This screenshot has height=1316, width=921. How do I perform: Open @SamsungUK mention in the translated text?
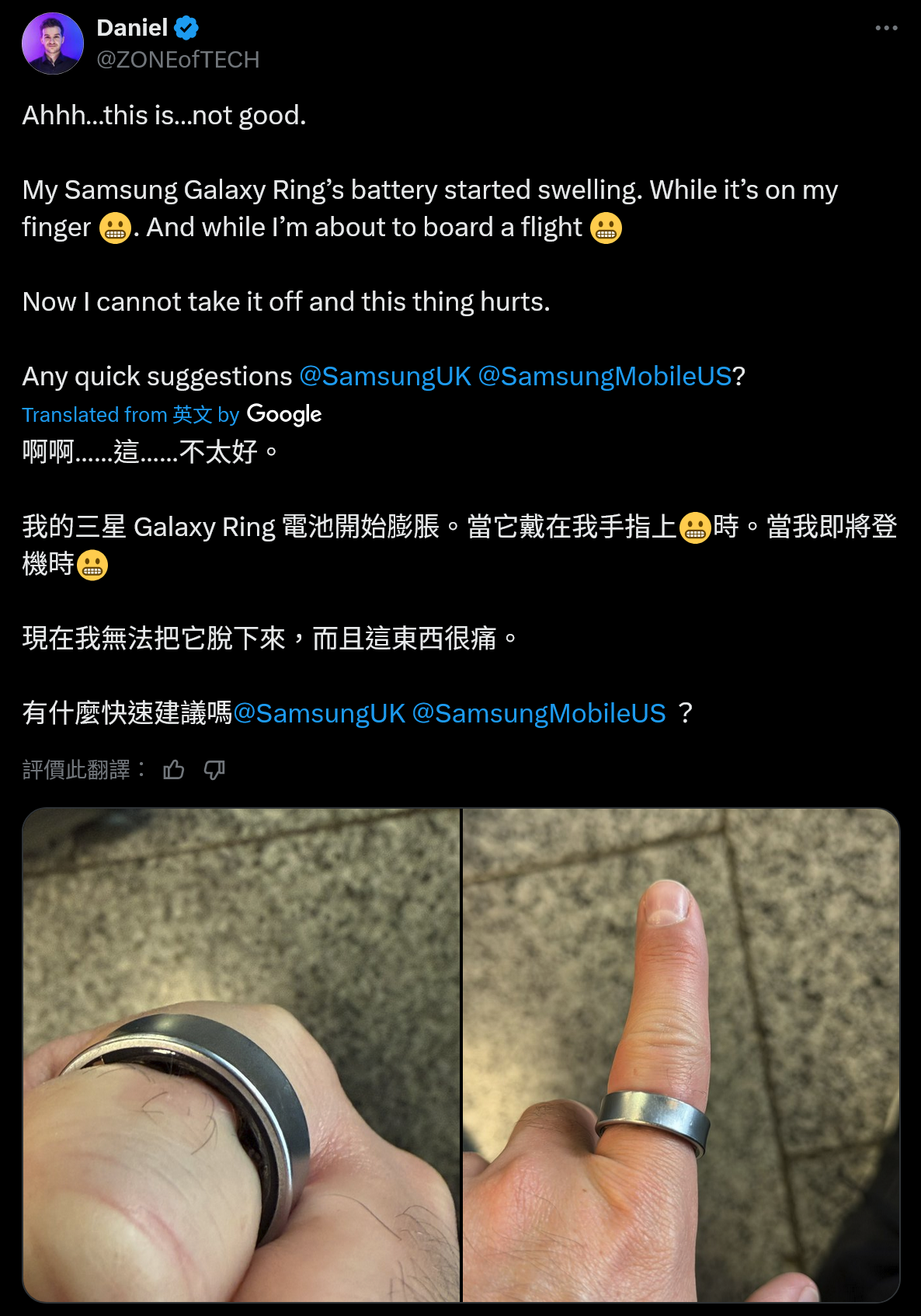pyautogui.click(x=319, y=713)
